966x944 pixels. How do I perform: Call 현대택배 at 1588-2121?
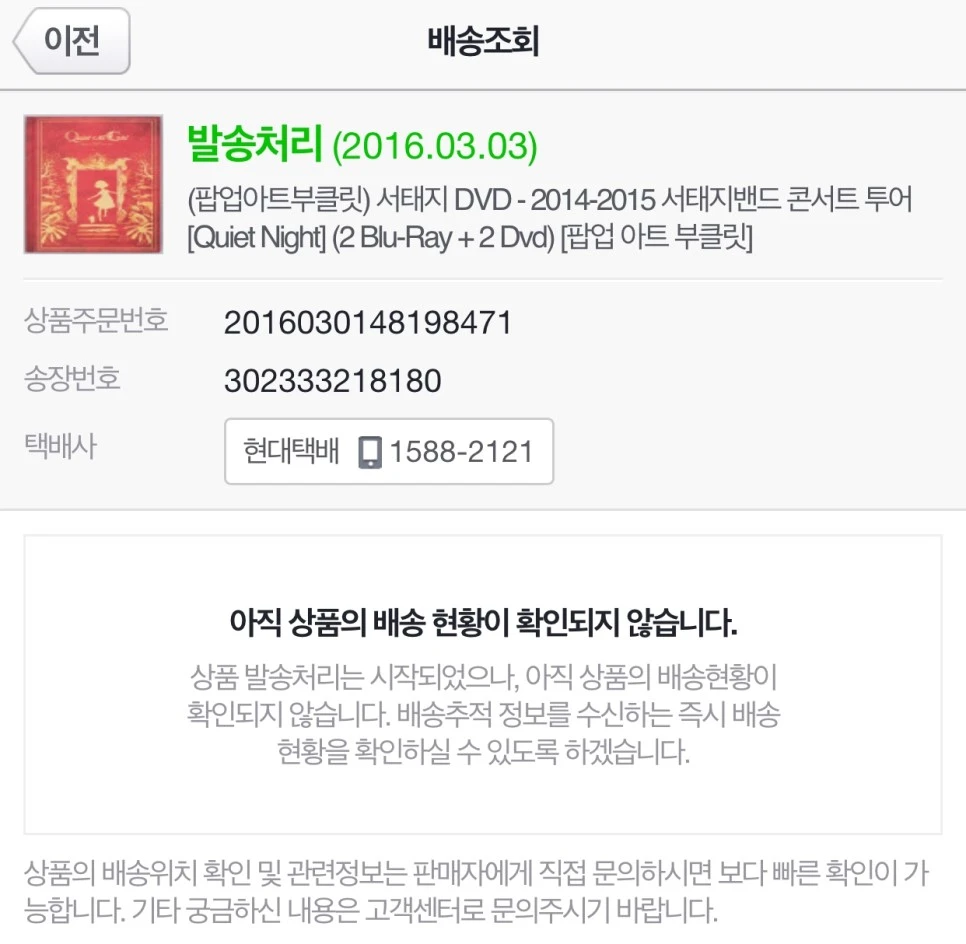[x=389, y=452]
